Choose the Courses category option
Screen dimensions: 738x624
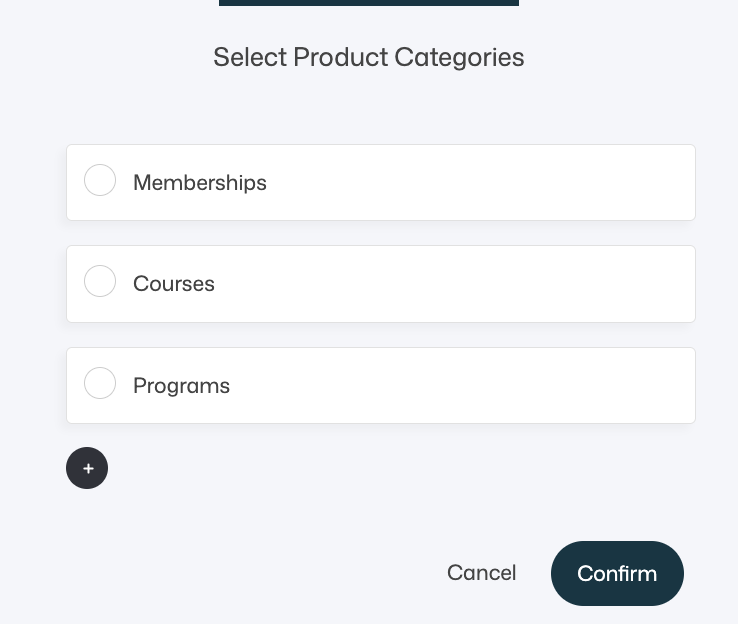(100, 282)
